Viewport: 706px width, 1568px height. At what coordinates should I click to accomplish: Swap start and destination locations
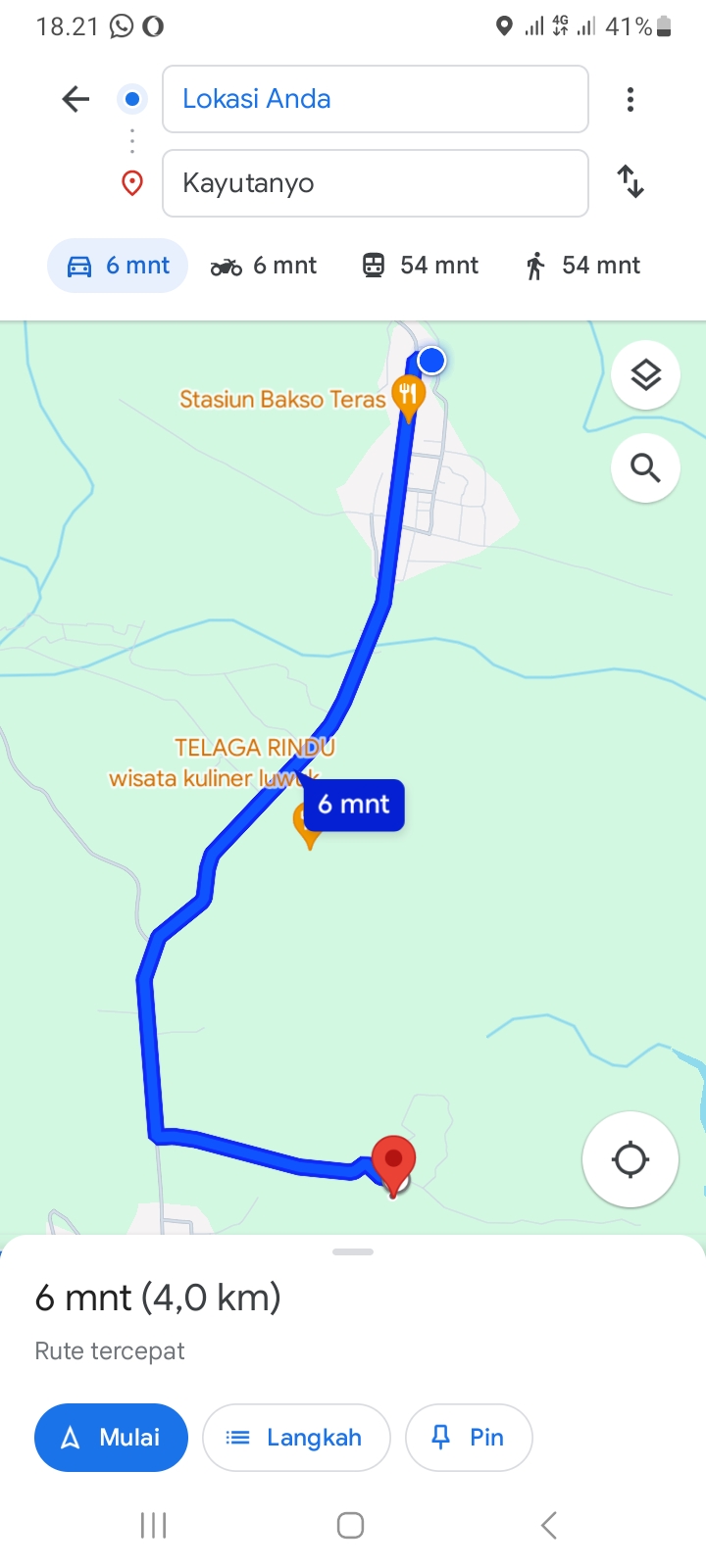[630, 182]
